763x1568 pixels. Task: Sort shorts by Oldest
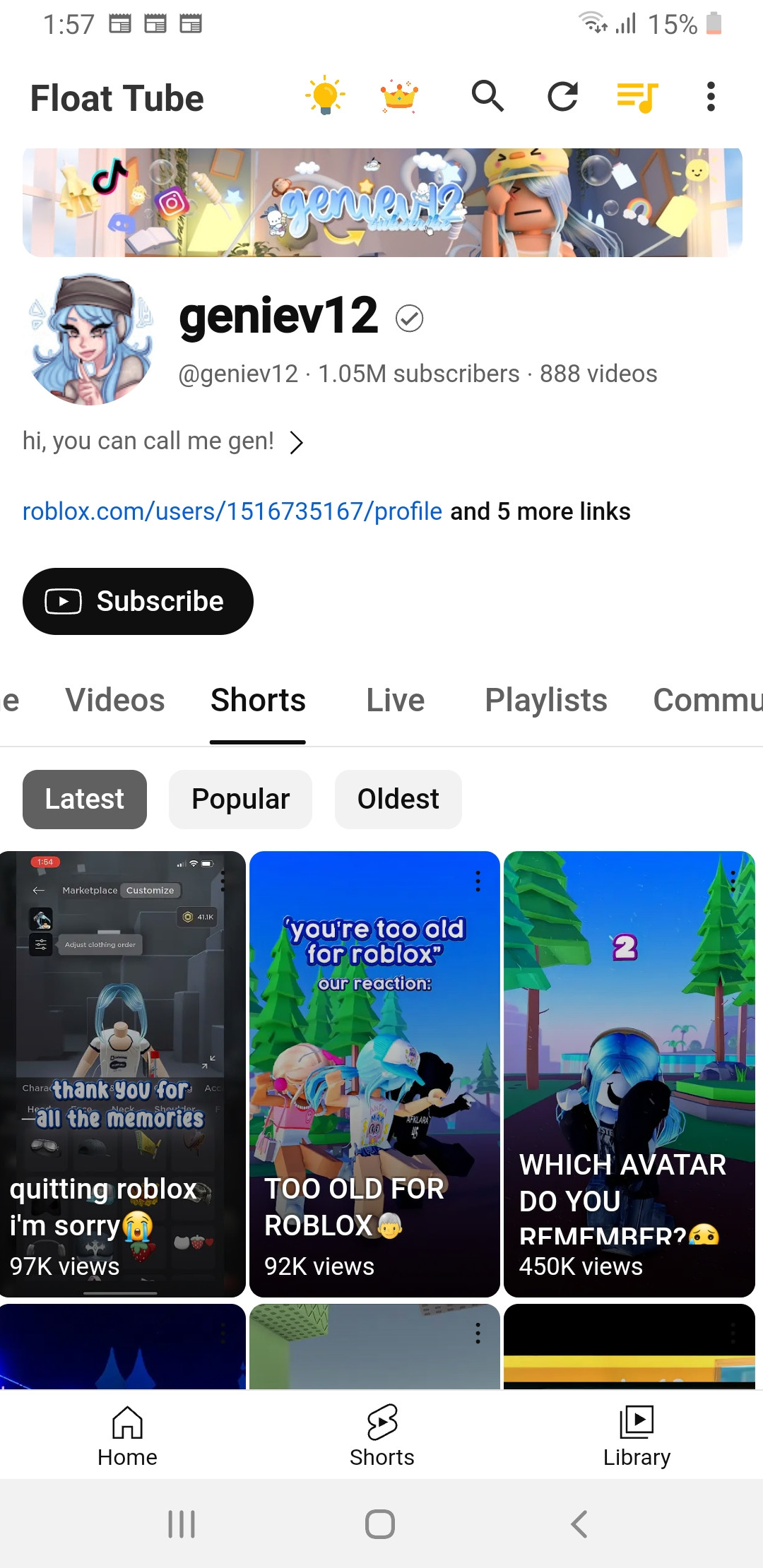pyautogui.click(x=398, y=799)
